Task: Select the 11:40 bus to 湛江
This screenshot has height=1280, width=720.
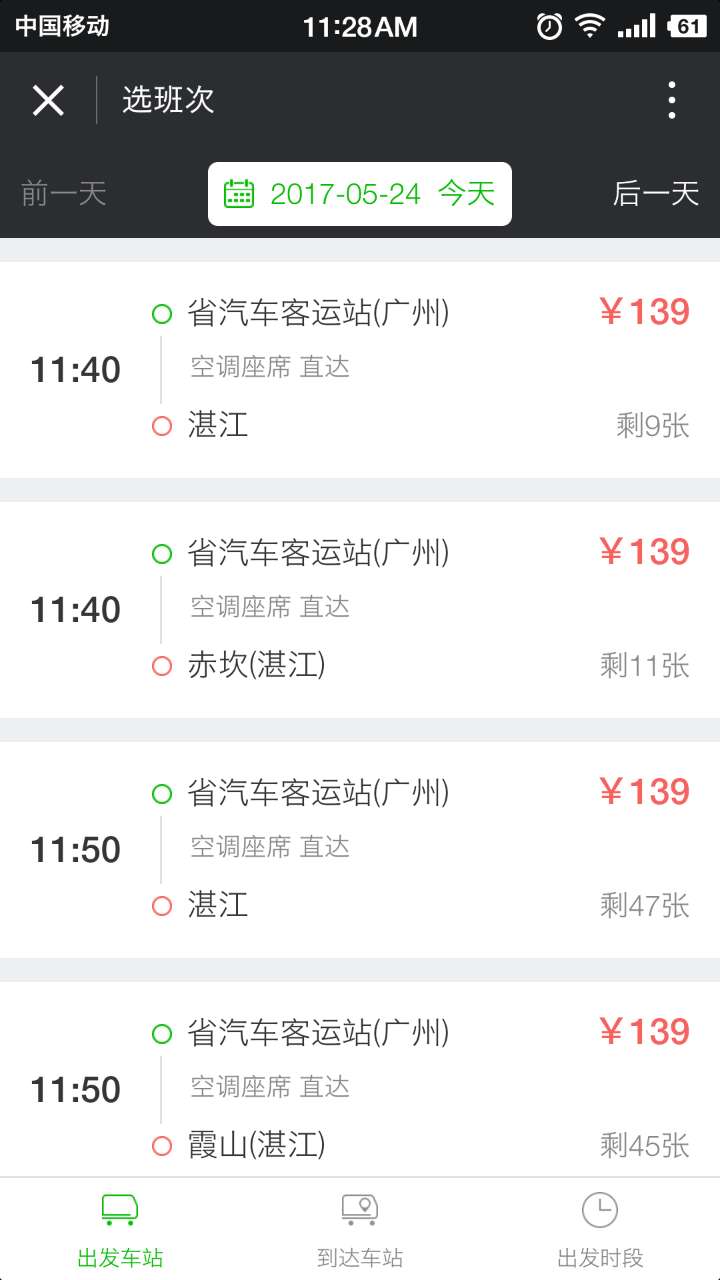Action: [360, 369]
